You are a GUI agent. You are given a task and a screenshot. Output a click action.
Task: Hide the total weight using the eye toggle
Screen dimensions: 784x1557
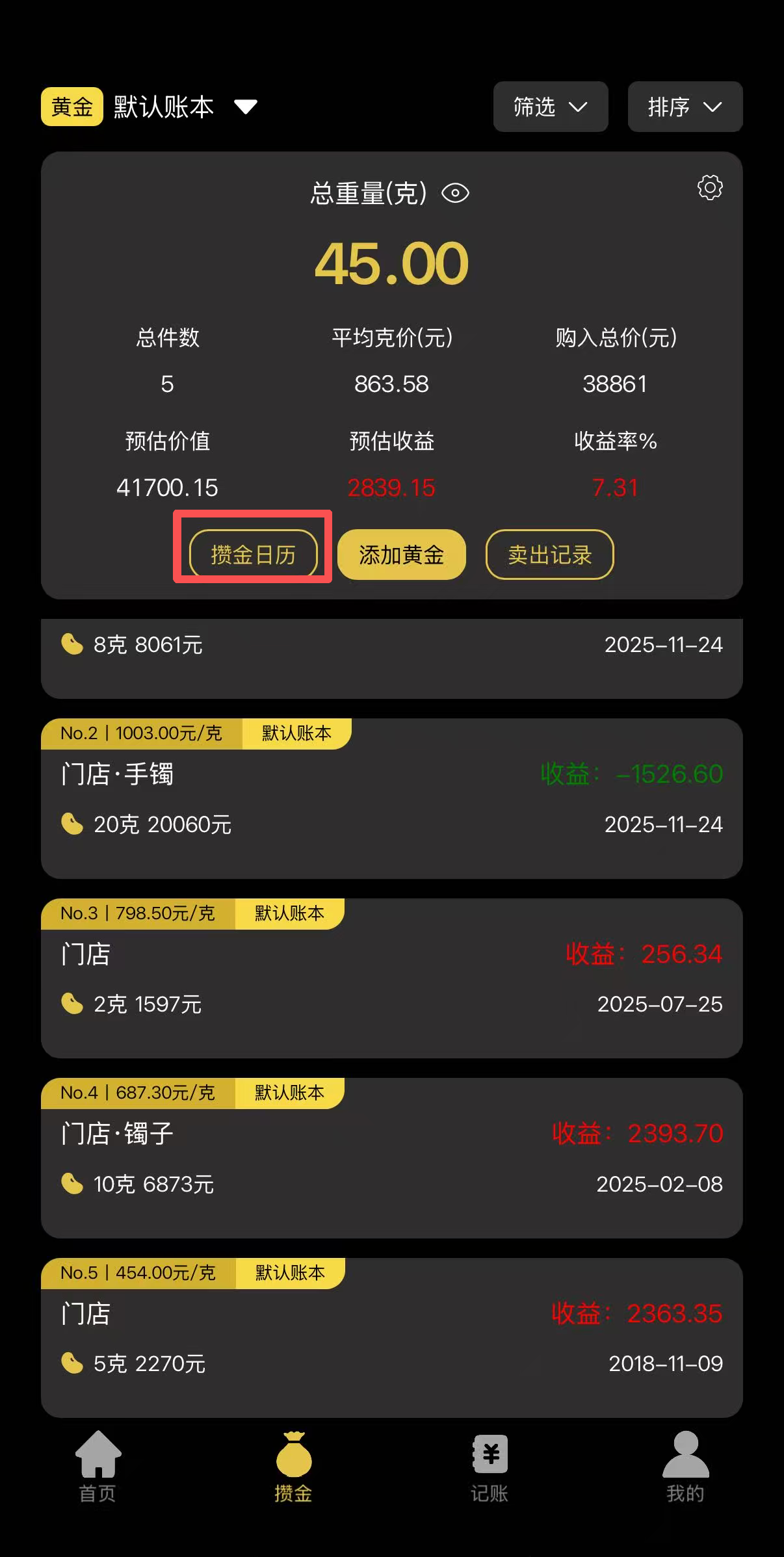[455, 192]
